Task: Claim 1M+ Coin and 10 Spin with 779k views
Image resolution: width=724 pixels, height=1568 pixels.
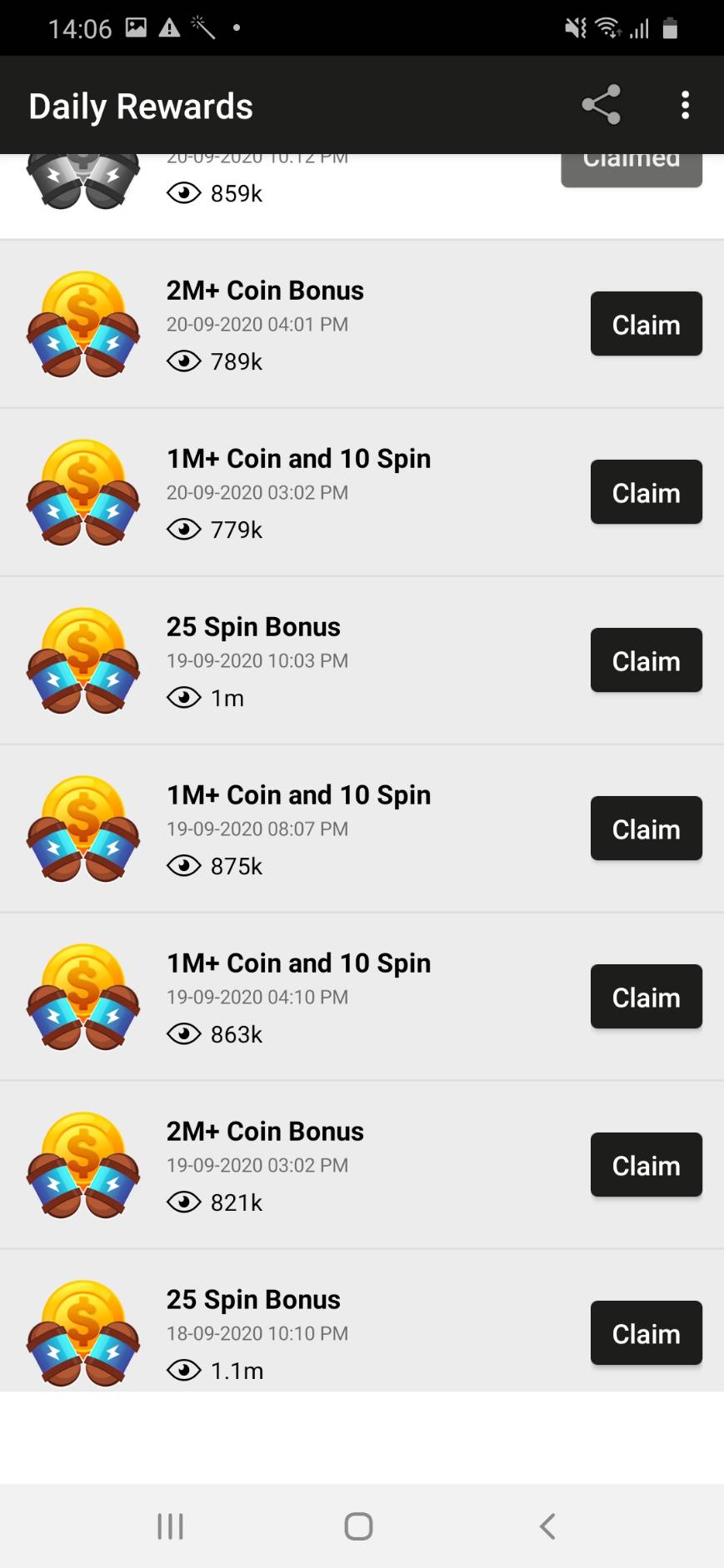Action: 646,492
